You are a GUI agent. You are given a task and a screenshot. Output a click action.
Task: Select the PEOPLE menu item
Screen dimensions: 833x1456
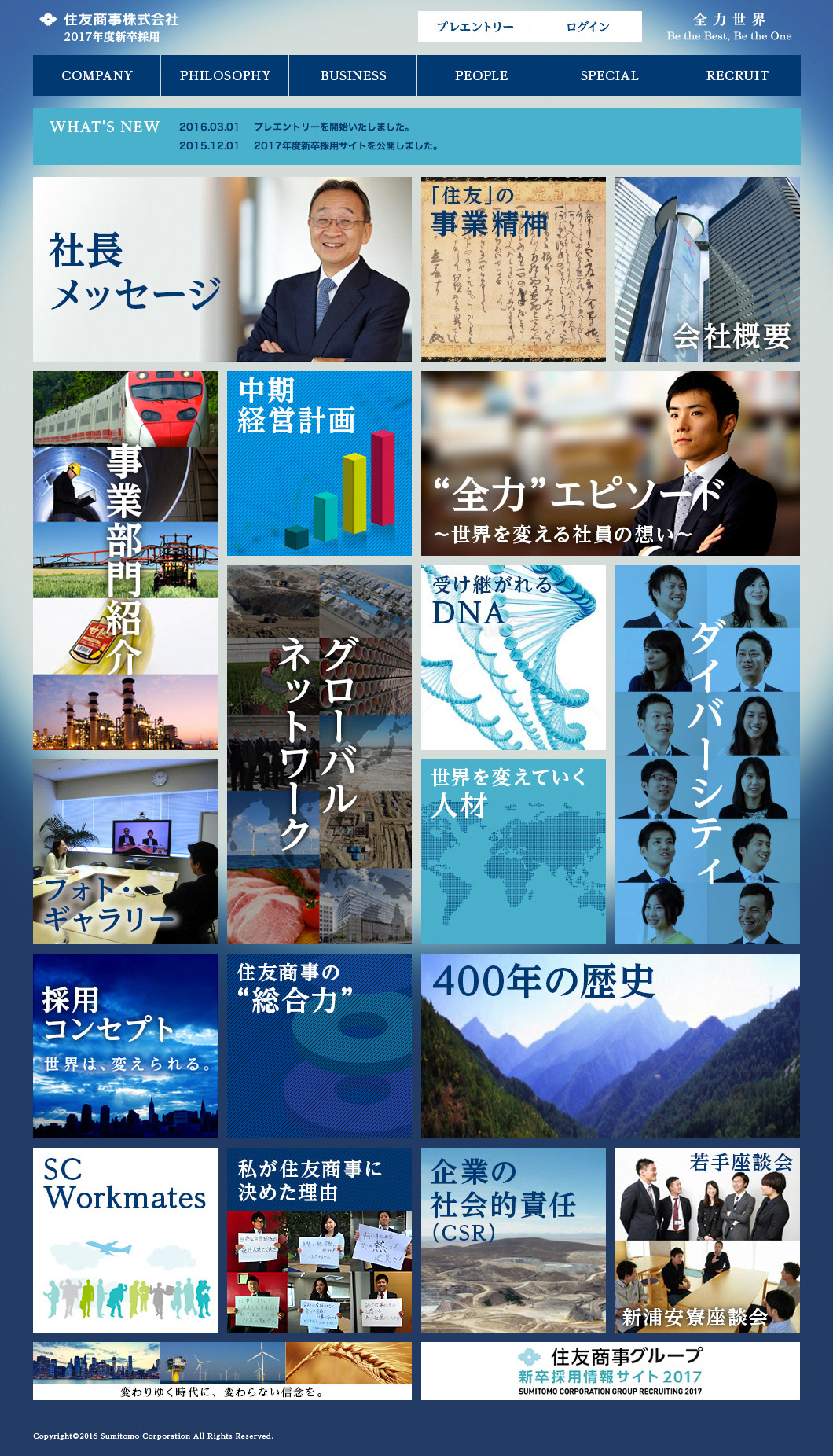(x=481, y=75)
